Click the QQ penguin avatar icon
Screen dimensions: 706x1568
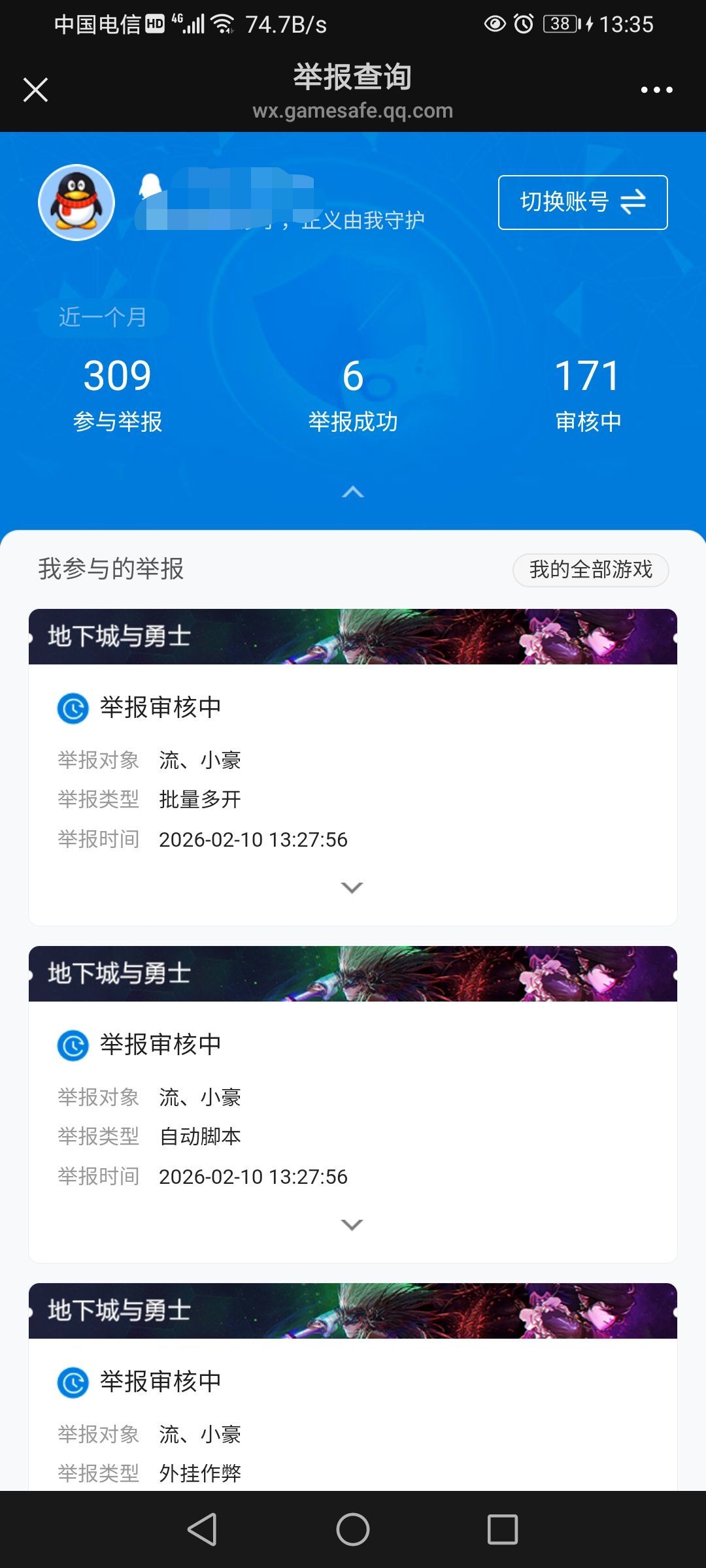[76, 203]
